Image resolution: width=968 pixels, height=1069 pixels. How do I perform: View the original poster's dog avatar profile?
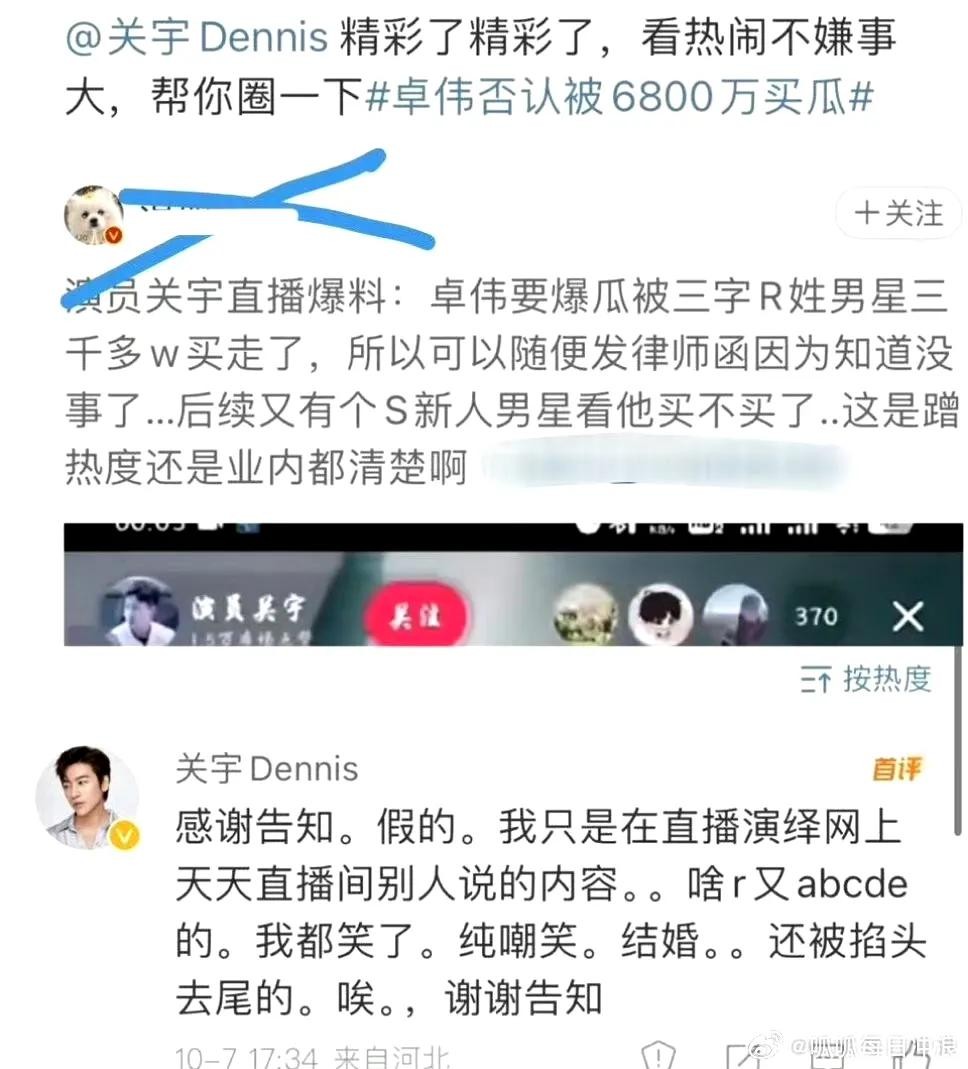pos(93,215)
